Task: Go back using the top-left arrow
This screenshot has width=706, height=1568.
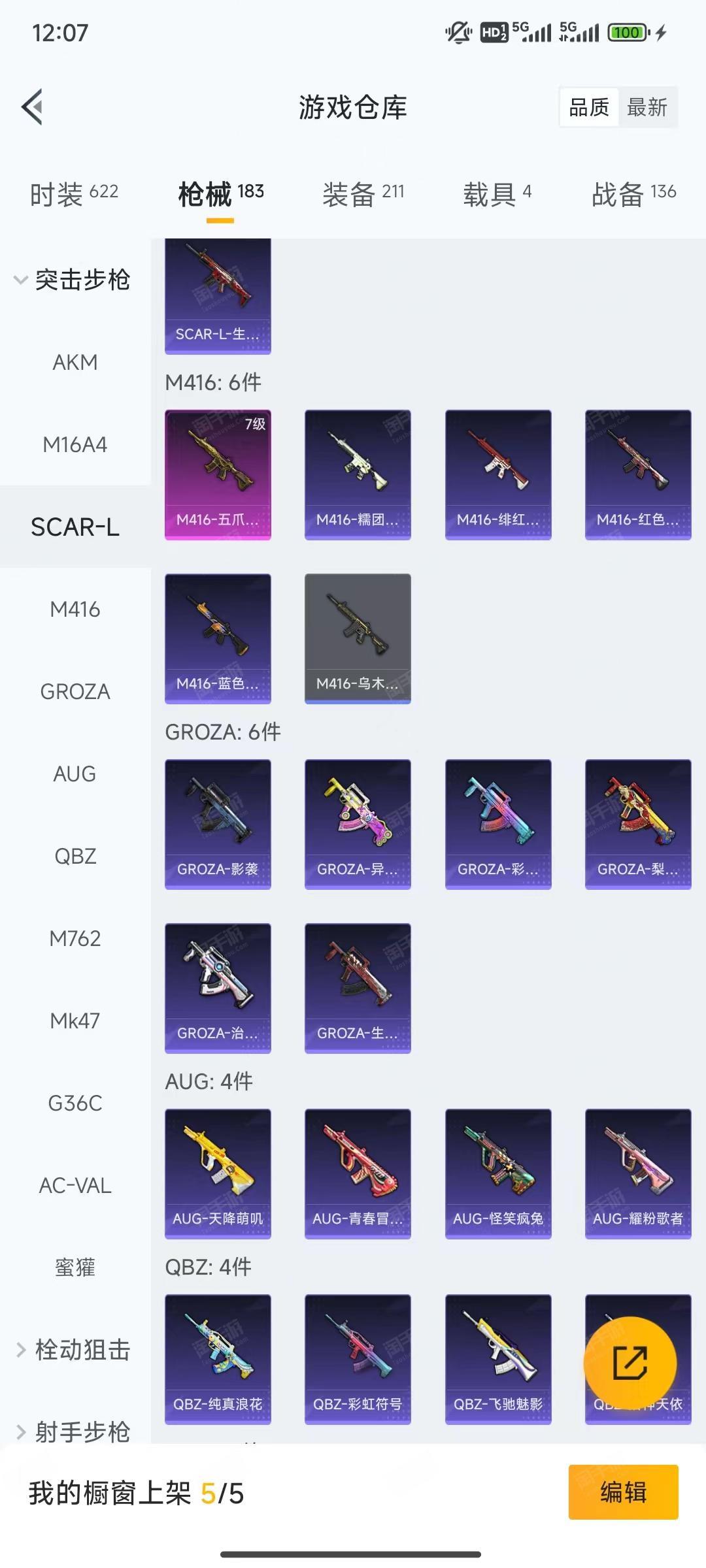Action: (x=32, y=106)
